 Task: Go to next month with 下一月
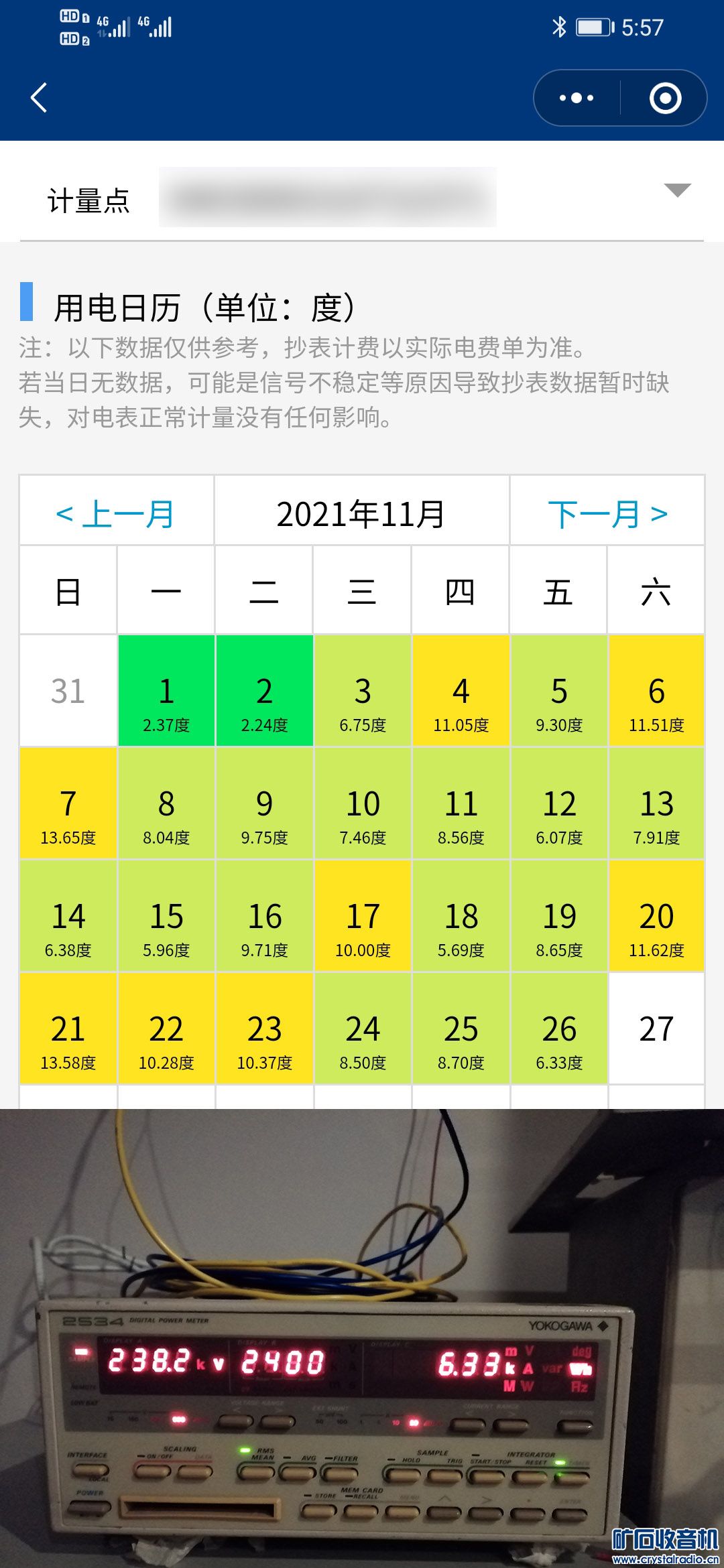607,514
